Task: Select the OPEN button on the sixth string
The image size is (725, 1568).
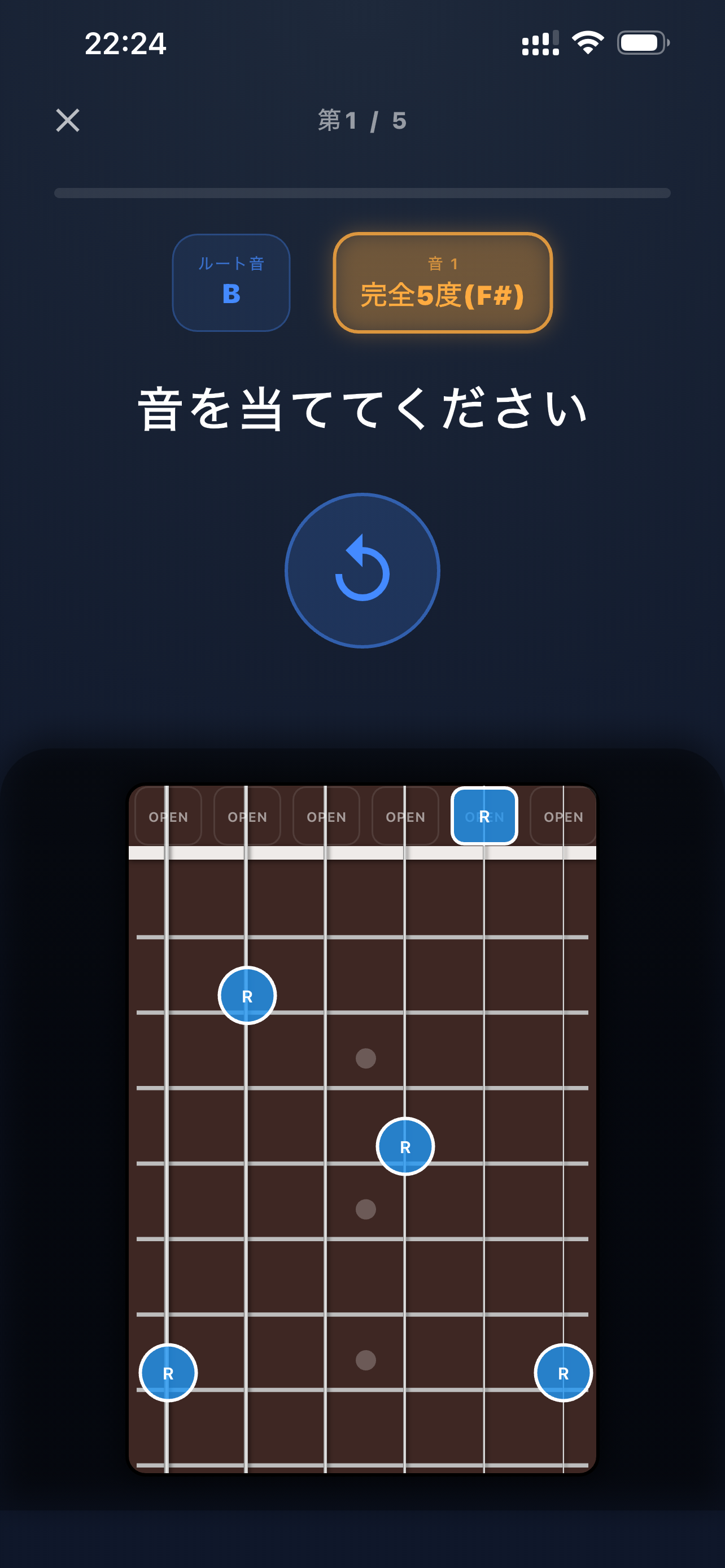Action: 168,816
